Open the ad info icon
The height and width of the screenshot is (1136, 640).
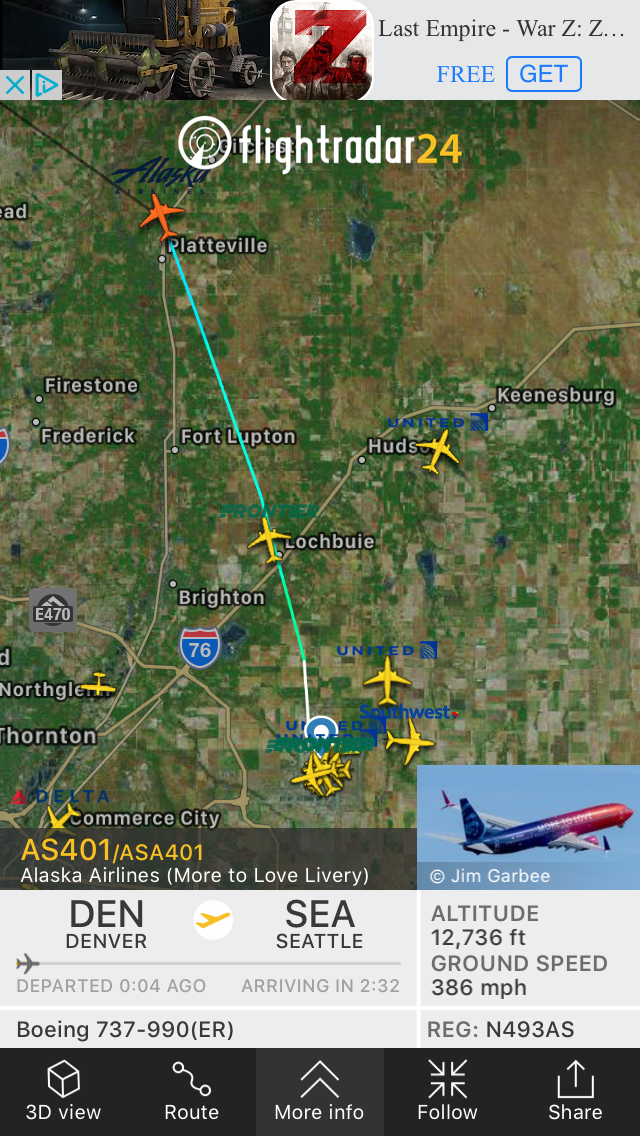(x=45, y=85)
